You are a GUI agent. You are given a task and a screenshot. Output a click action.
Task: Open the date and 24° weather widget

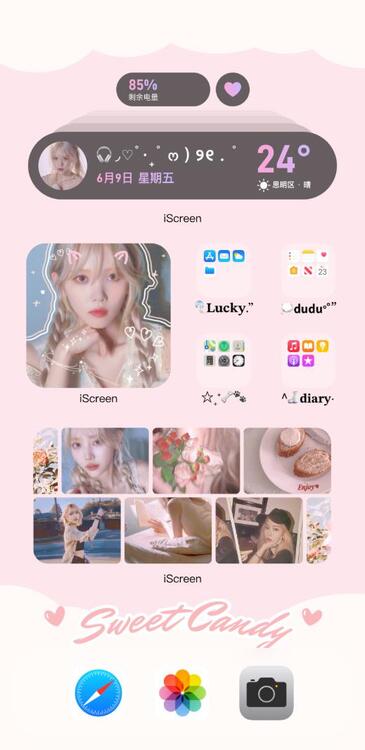click(x=182, y=165)
